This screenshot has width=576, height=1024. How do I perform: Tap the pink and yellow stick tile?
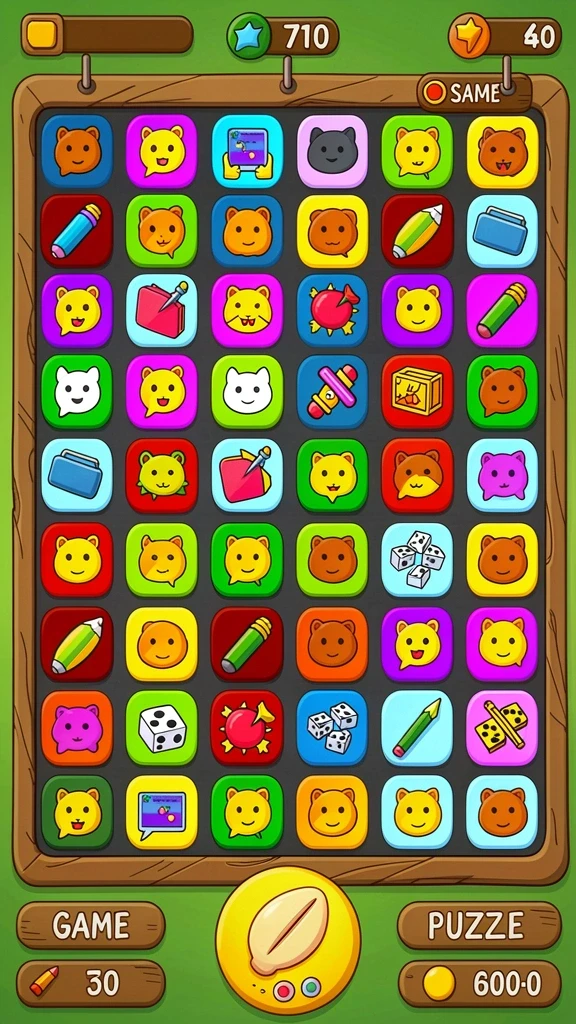332,391
